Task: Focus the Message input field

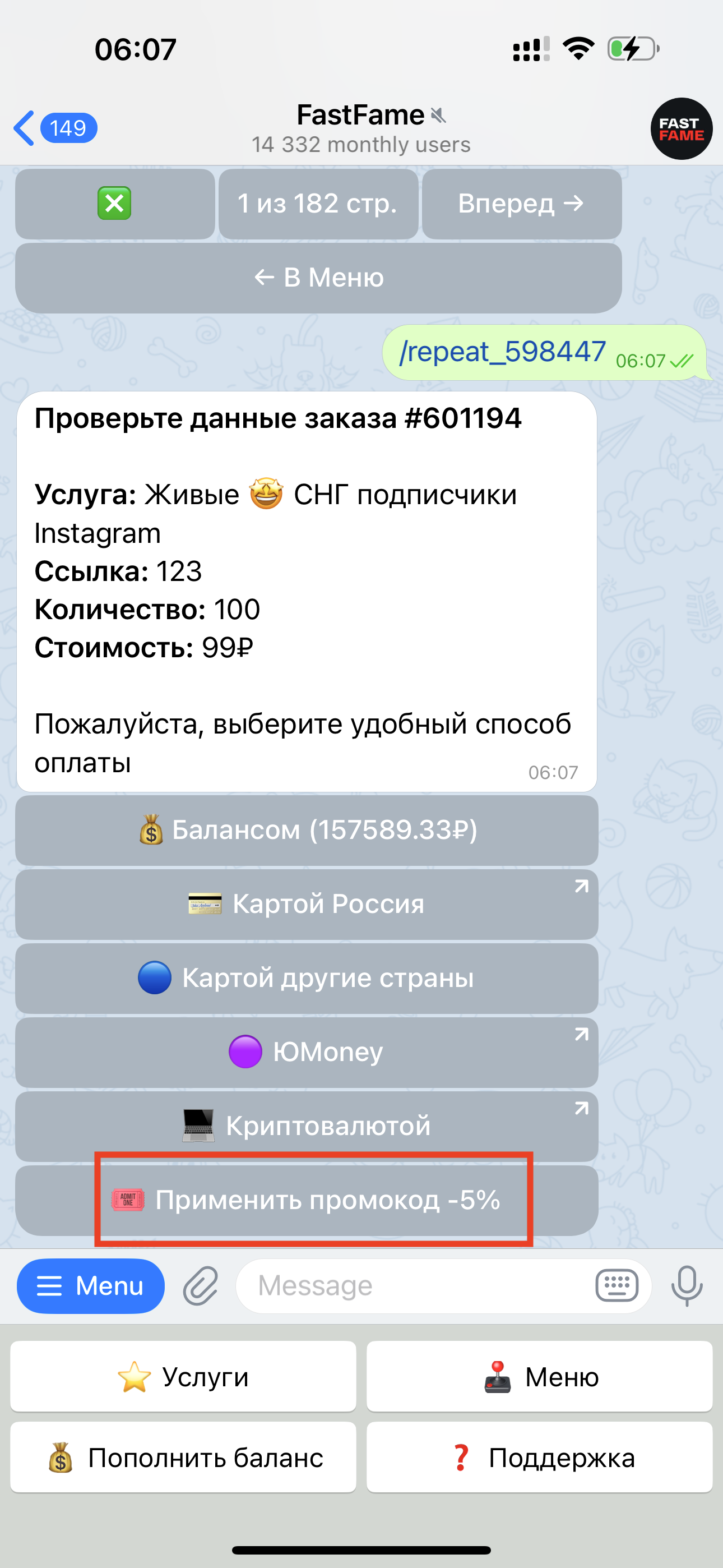Action: click(x=414, y=1285)
